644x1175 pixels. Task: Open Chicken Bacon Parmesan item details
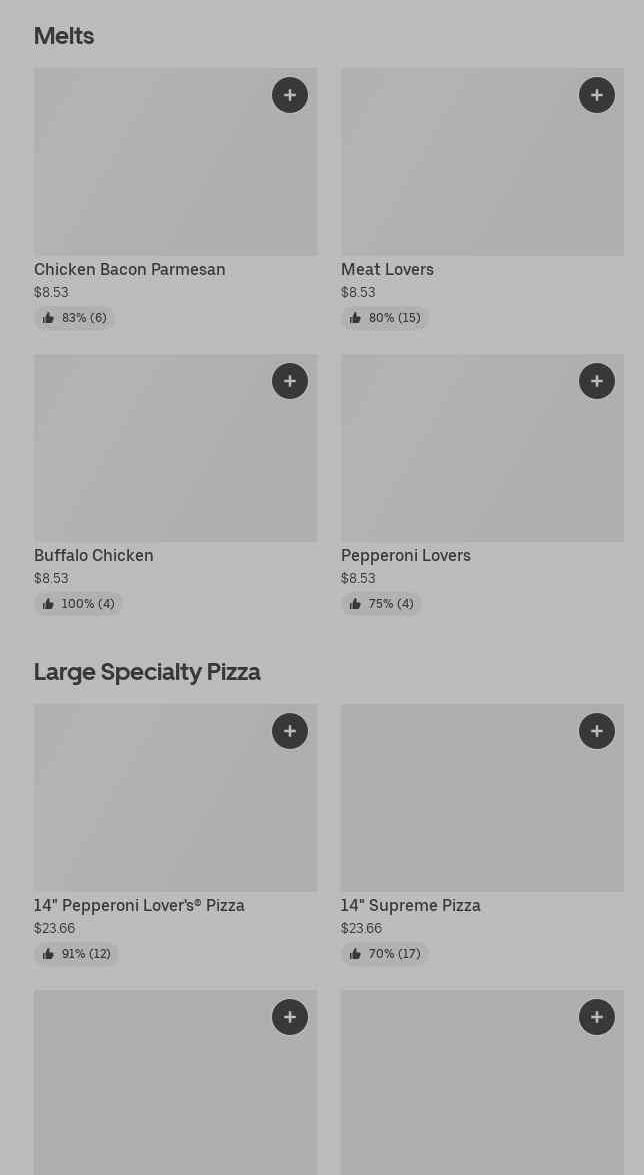pyautogui.click(x=130, y=269)
